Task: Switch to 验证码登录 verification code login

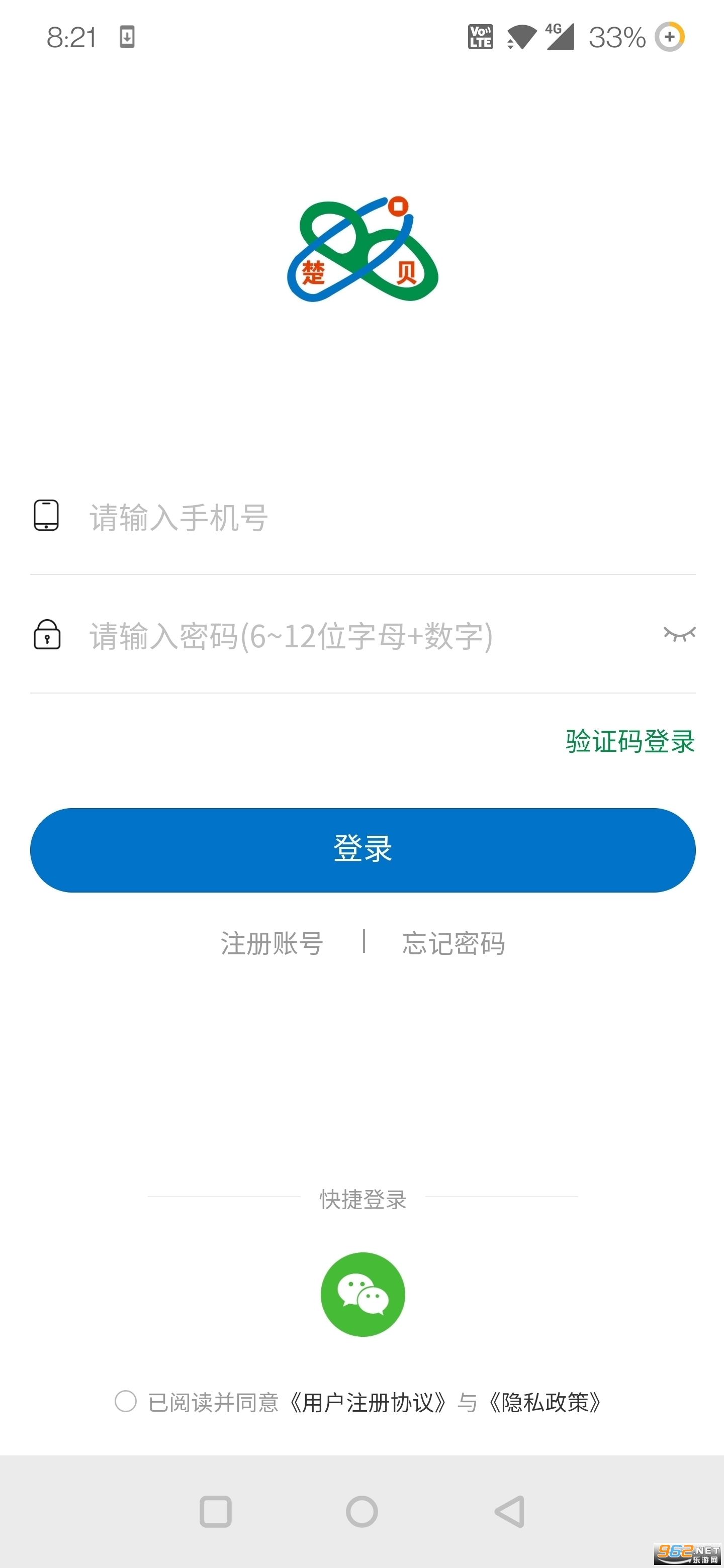Action: point(629,741)
